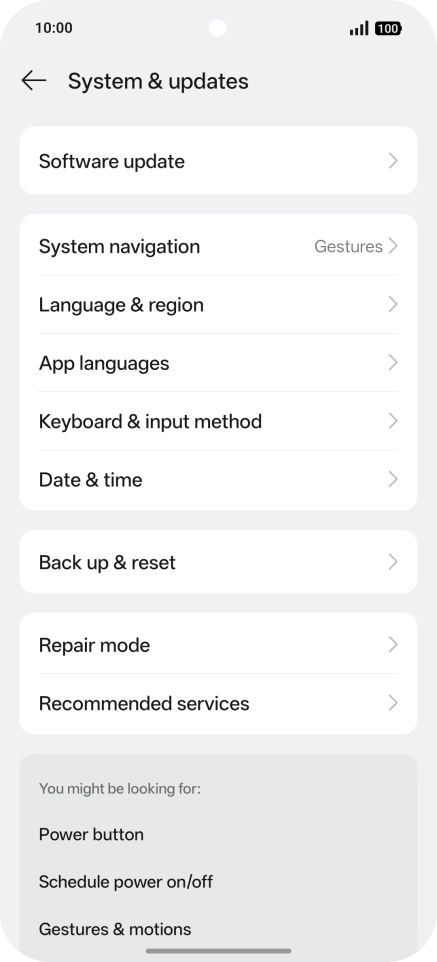This screenshot has height=962, width=437.
Task: Open Recommended services
Action: pos(218,703)
